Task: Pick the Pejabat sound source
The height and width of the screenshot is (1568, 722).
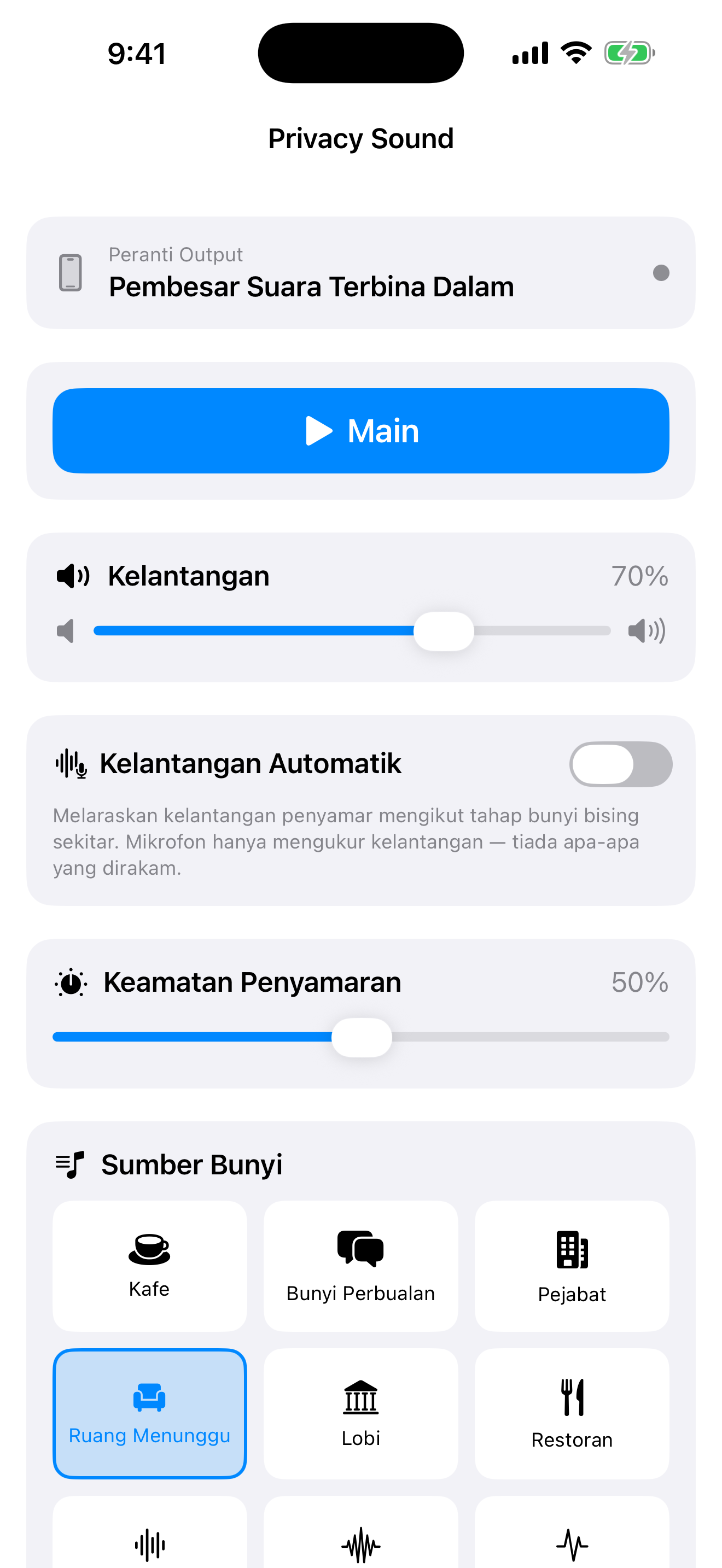Action: tap(572, 1266)
